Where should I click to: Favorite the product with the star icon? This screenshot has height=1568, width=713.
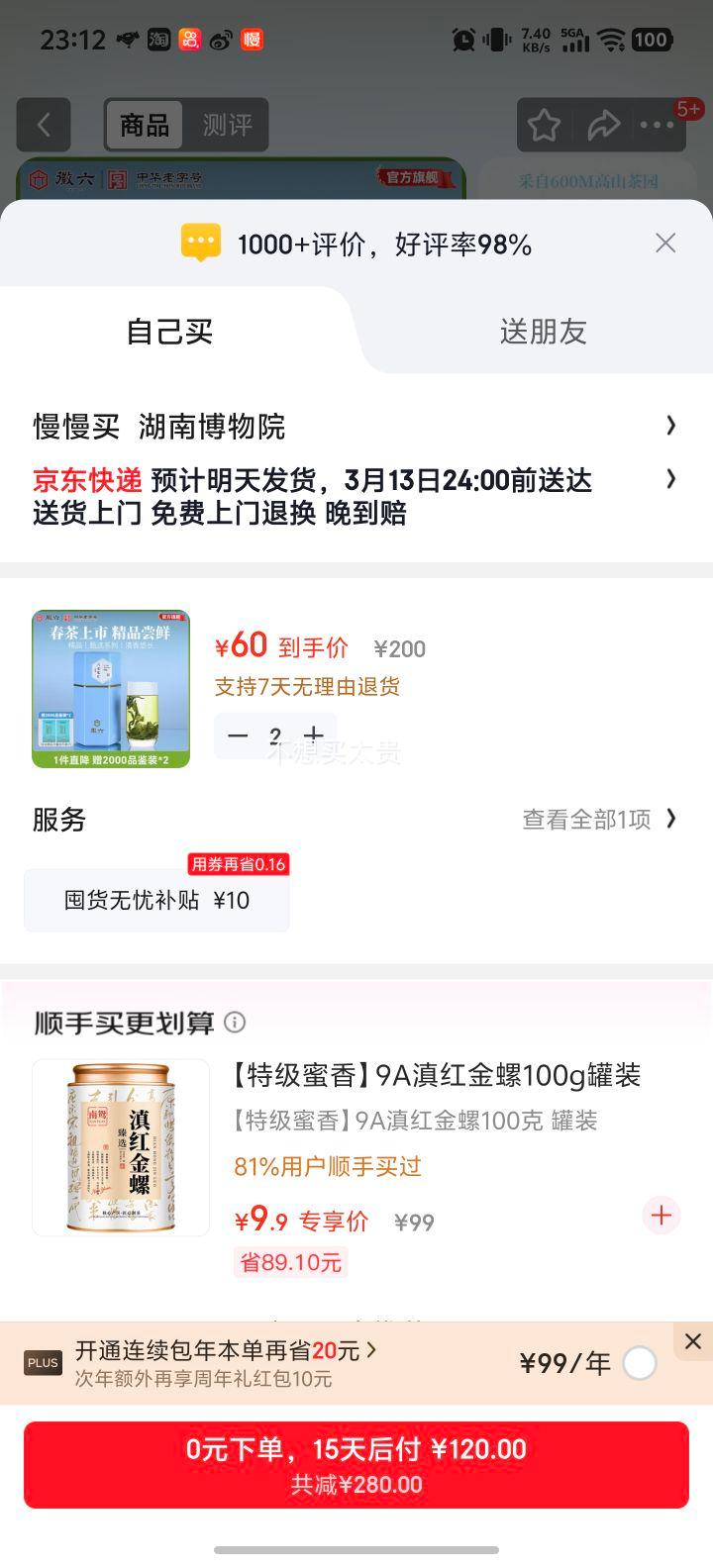tap(544, 125)
